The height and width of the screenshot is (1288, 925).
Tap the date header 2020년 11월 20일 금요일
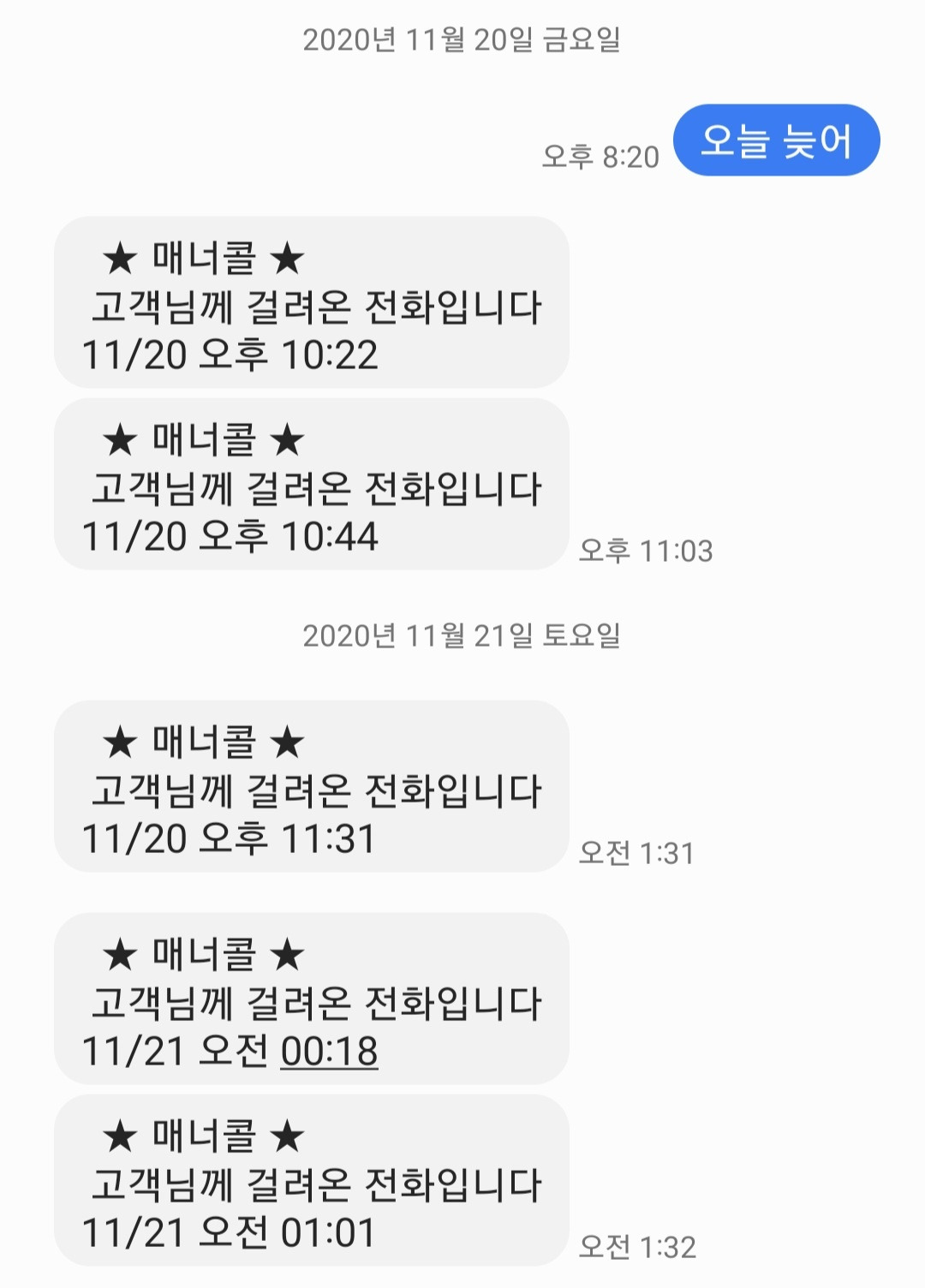pyautogui.click(x=462, y=39)
